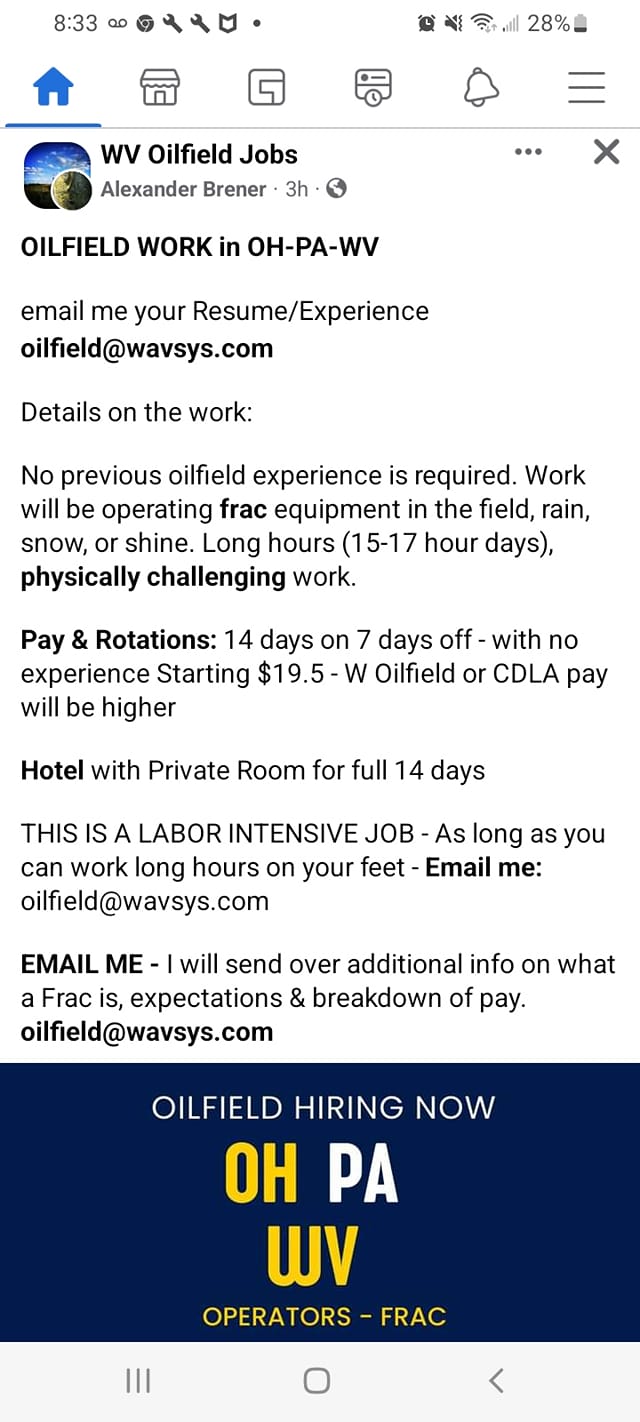
Task: Open the Oilfield Hiring Now image
Action: click(x=320, y=1202)
